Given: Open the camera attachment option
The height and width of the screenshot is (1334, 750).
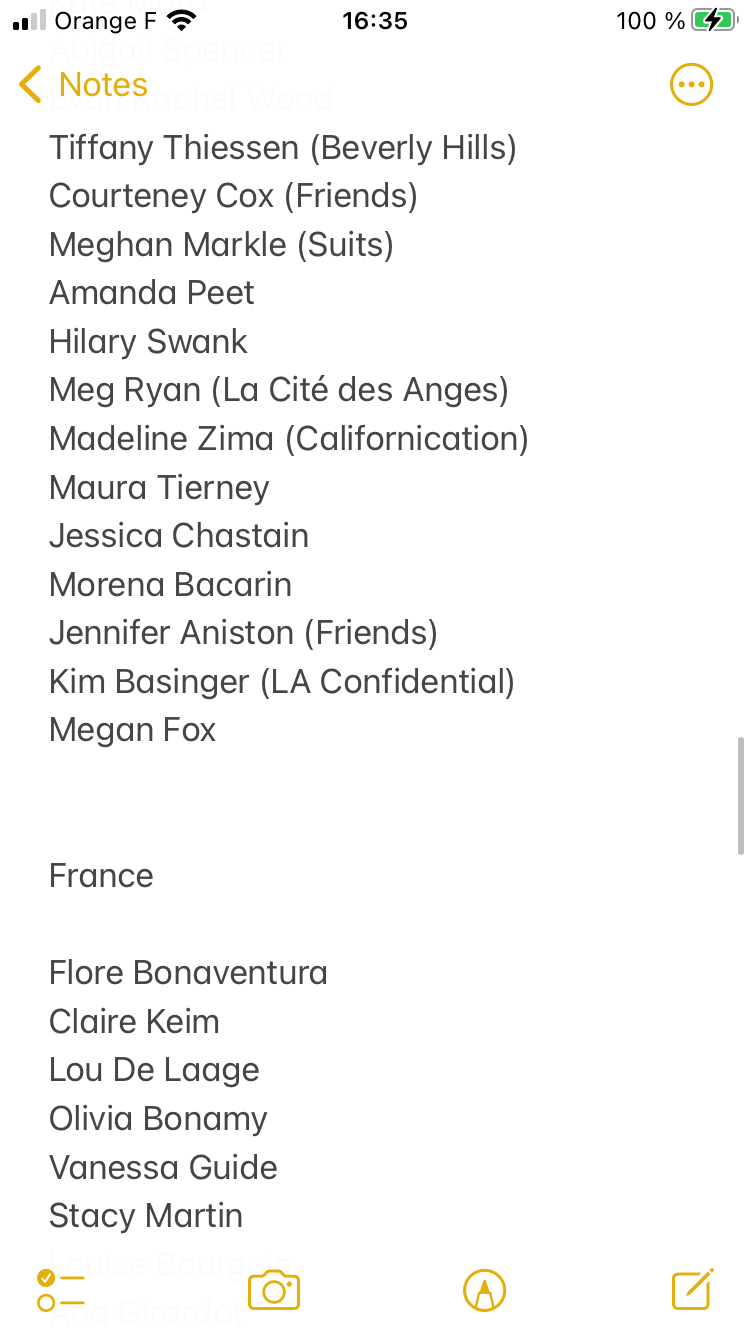Looking at the screenshot, I should coord(274,1290).
